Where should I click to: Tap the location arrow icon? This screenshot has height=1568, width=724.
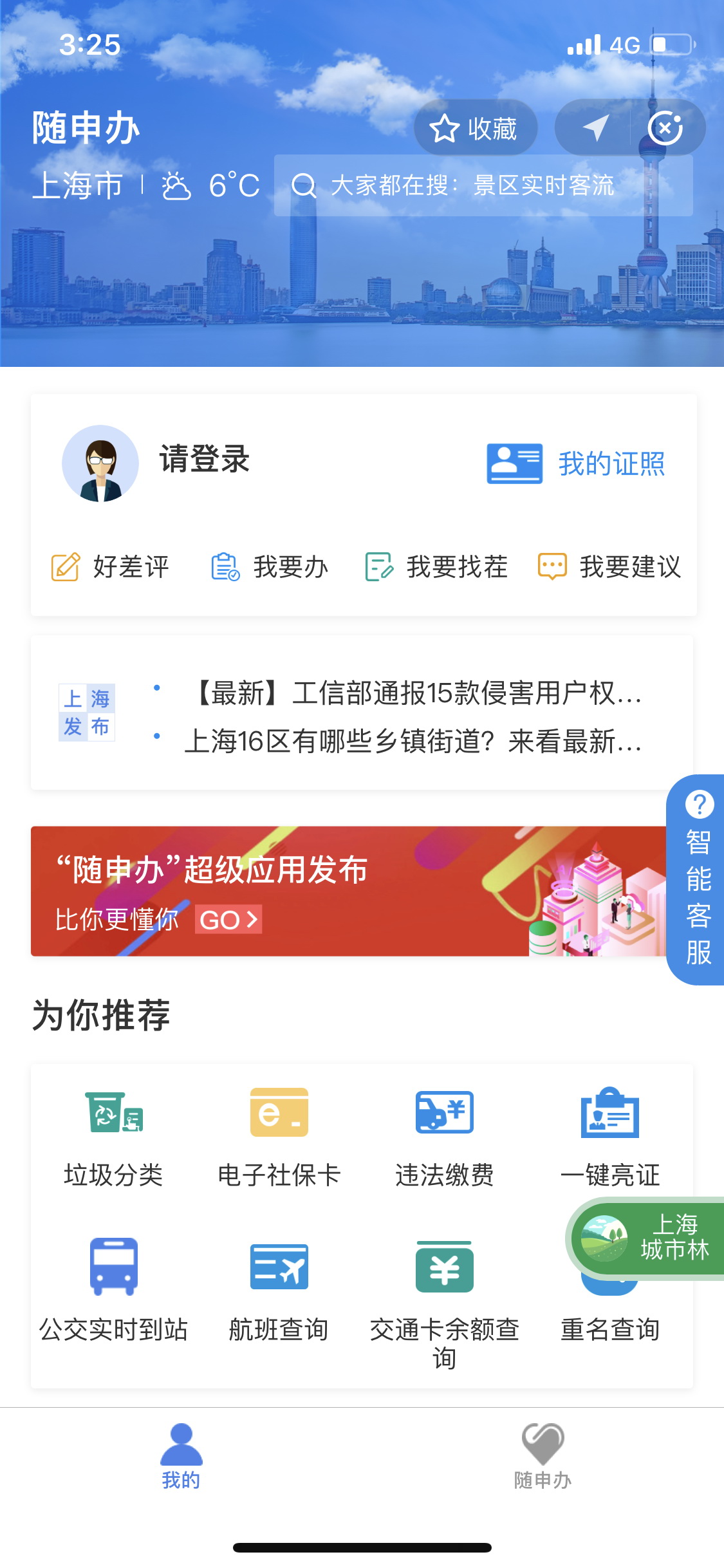pyautogui.click(x=595, y=127)
